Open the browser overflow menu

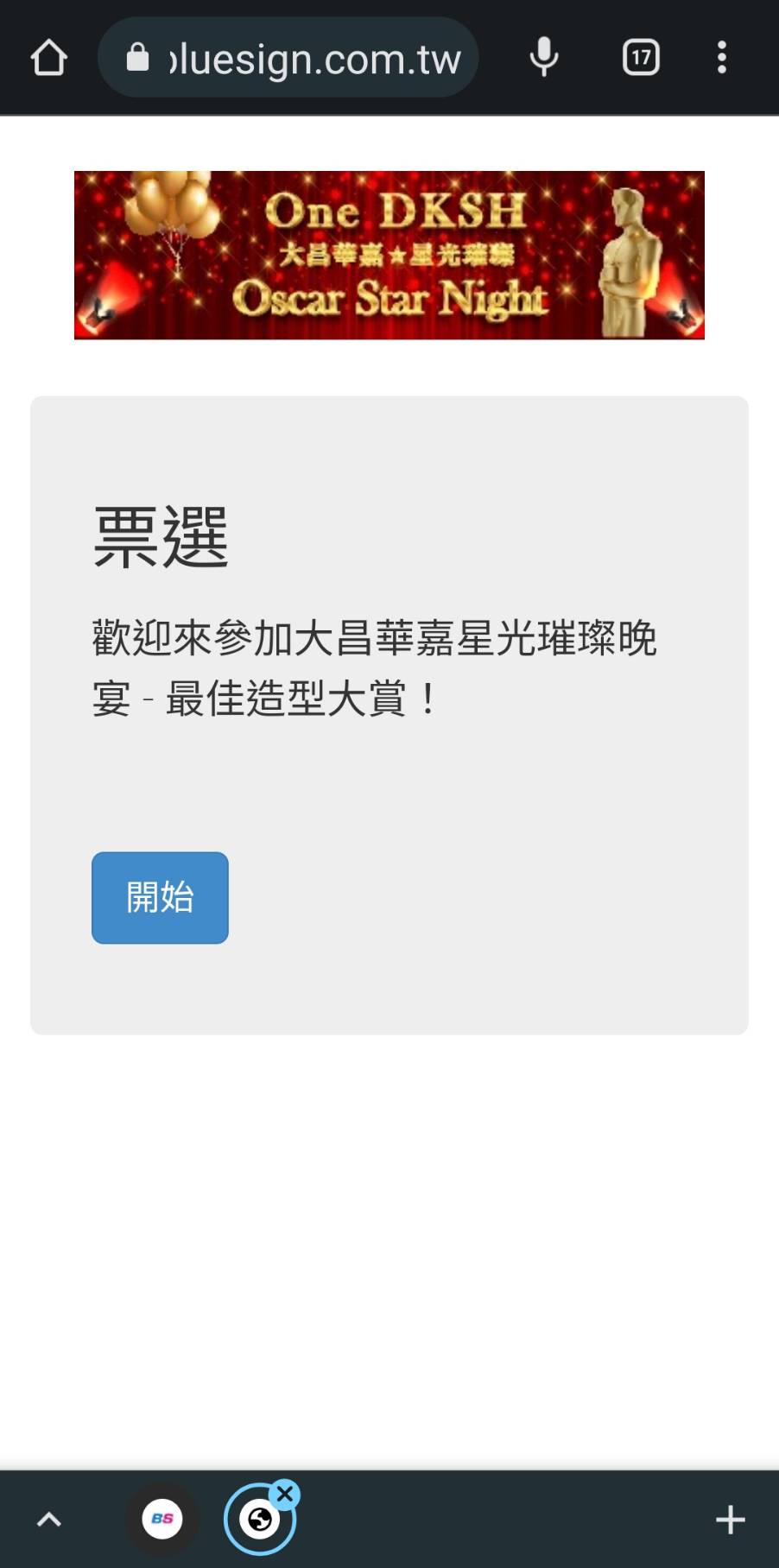point(722,58)
